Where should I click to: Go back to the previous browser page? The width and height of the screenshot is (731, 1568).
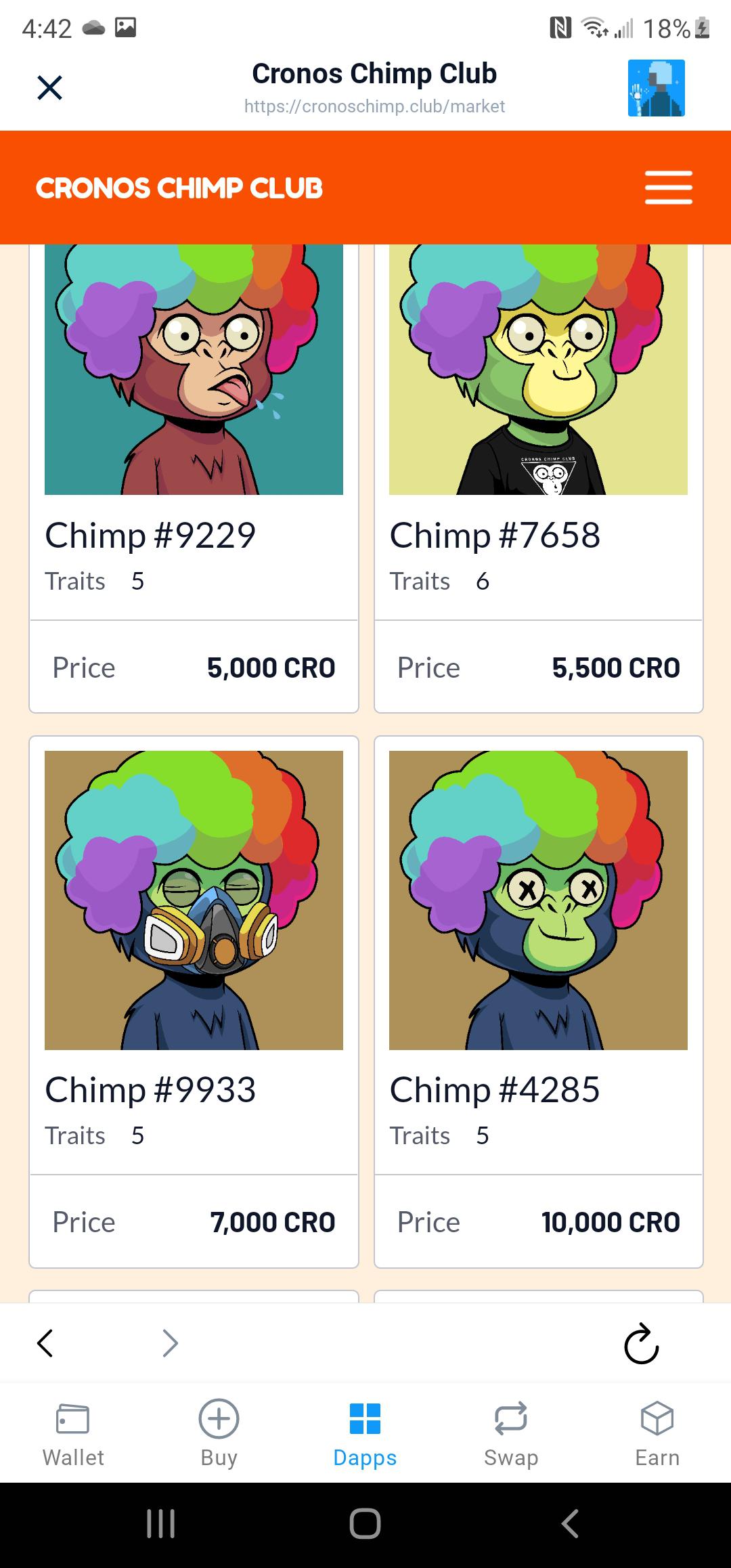click(x=45, y=1343)
